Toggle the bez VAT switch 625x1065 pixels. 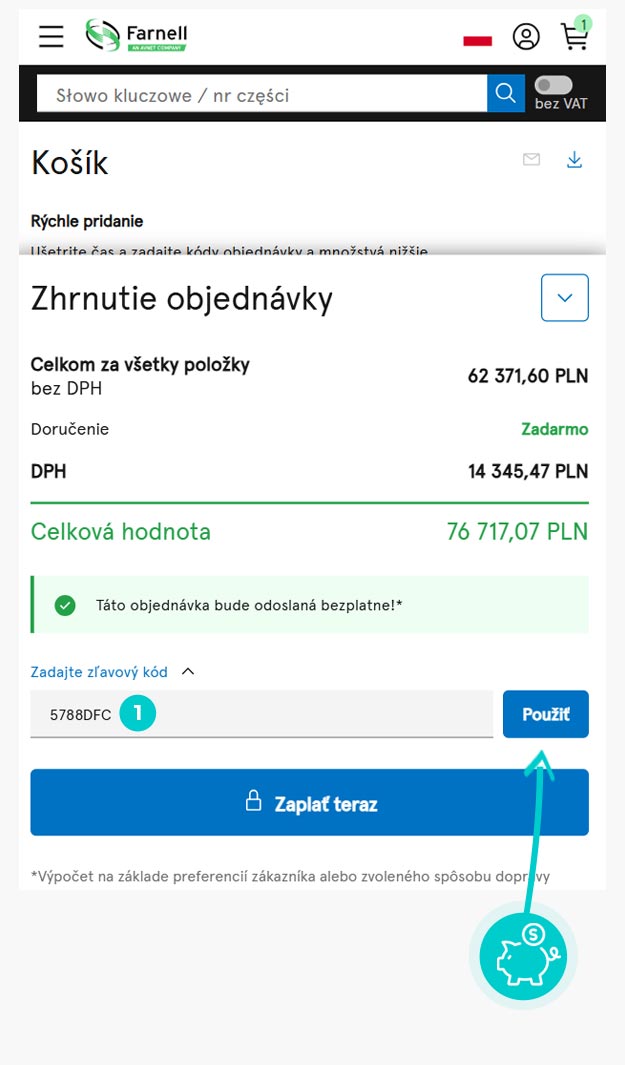(553, 86)
